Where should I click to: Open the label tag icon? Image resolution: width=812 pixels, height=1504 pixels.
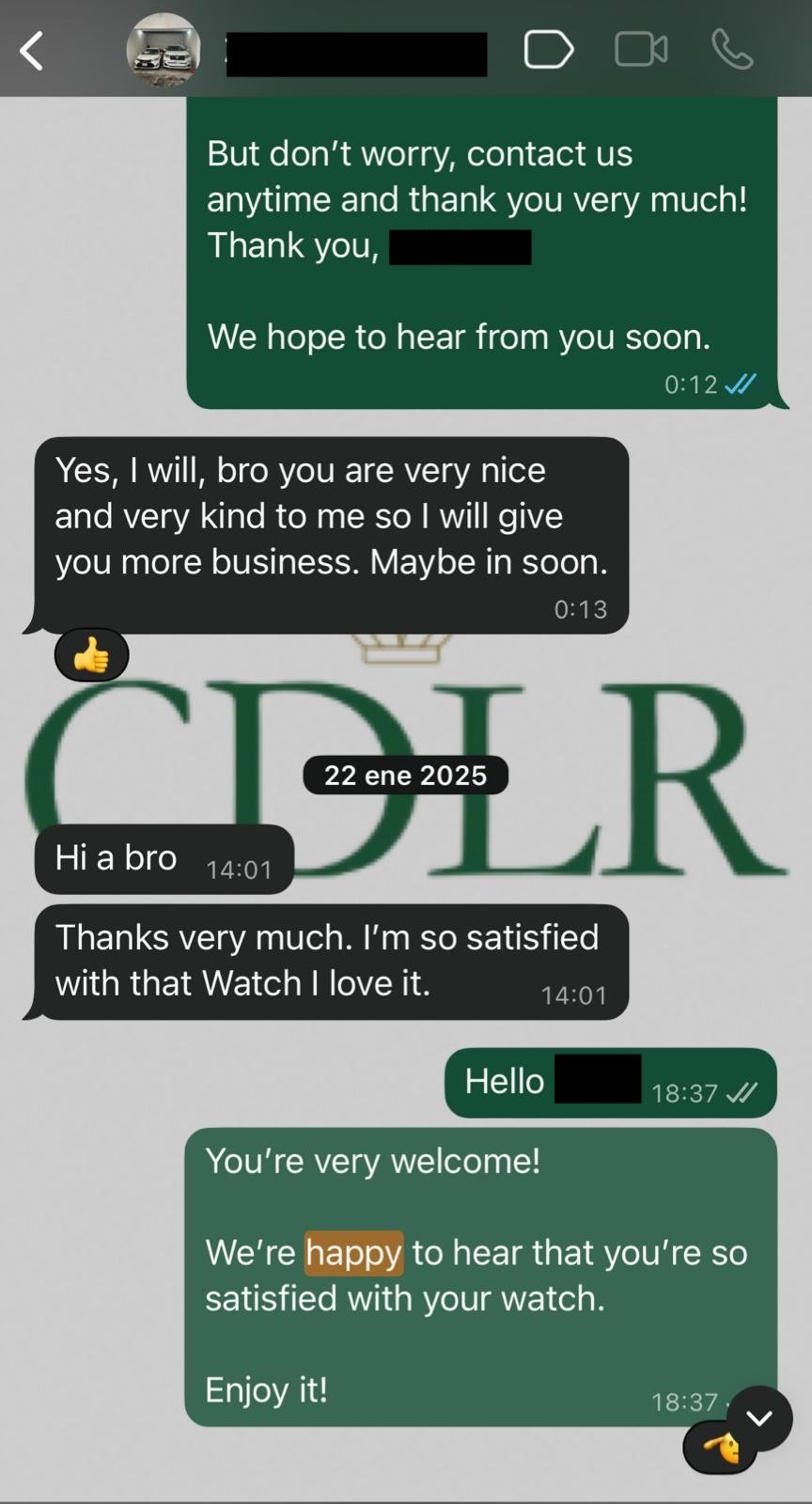(x=548, y=50)
